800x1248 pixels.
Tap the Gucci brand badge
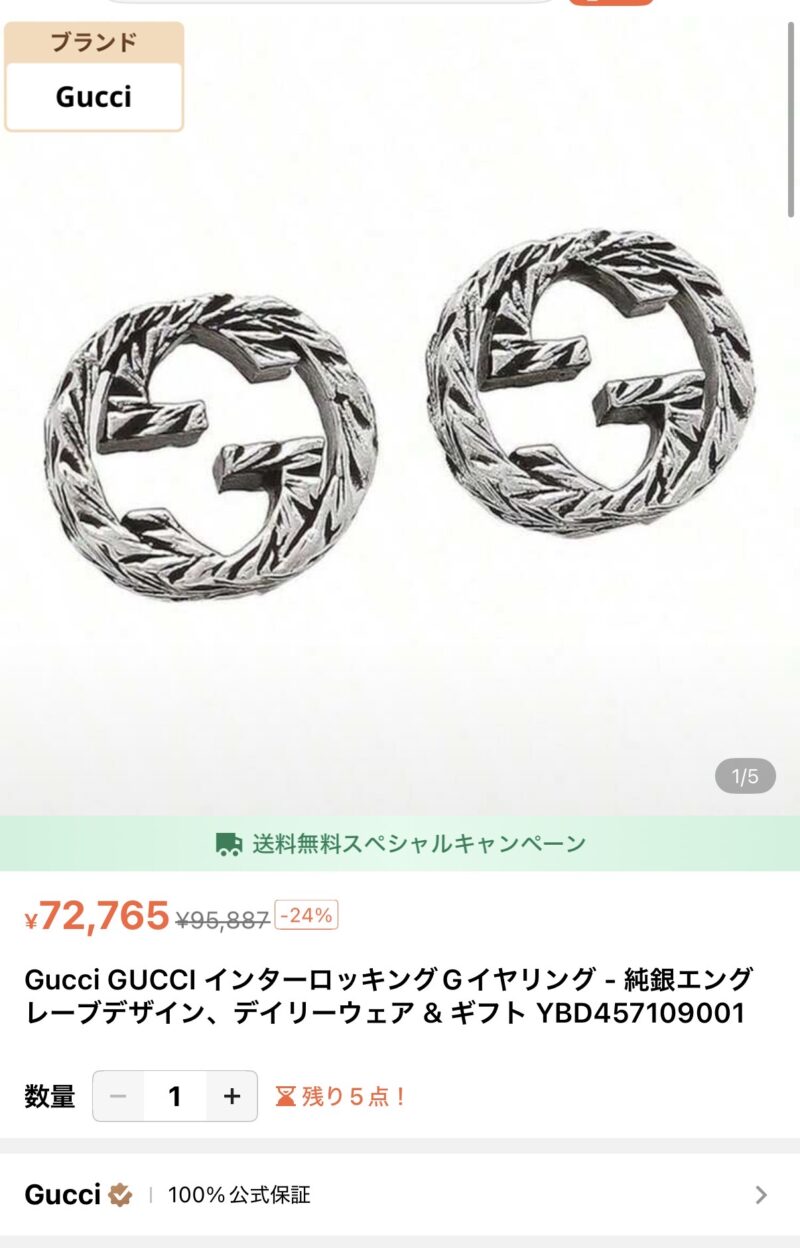pyautogui.click(x=94, y=77)
